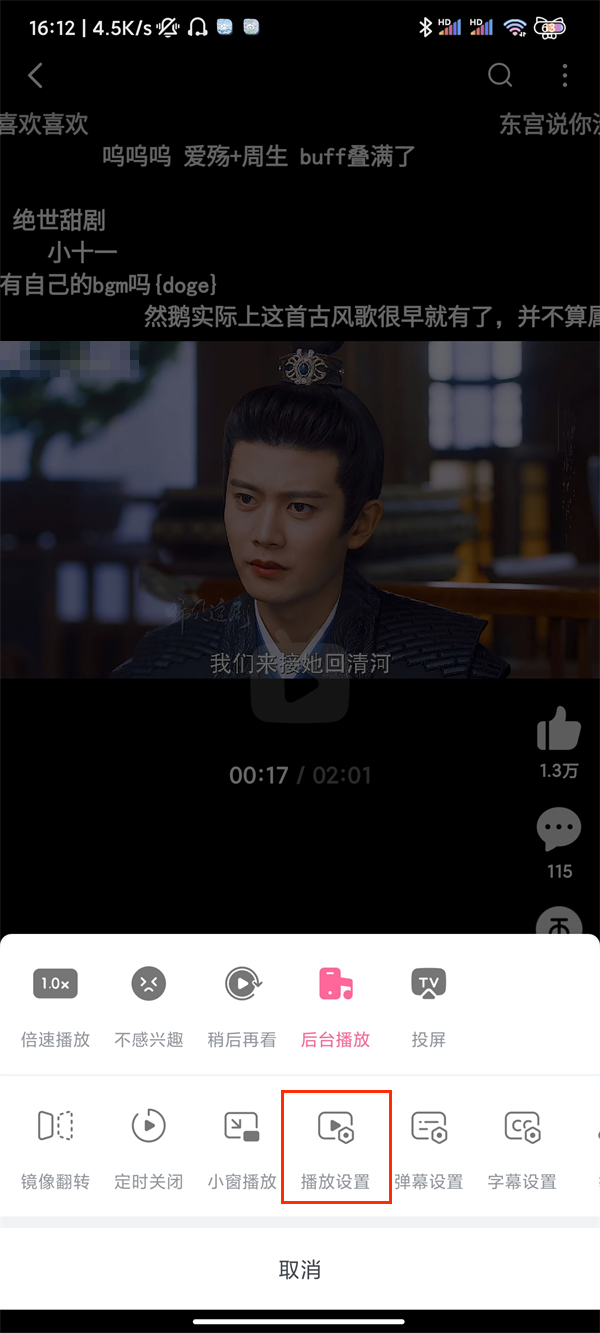Image resolution: width=600 pixels, height=1333 pixels.
Task: Open the comments showing 115
Action: tap(558, 830)
